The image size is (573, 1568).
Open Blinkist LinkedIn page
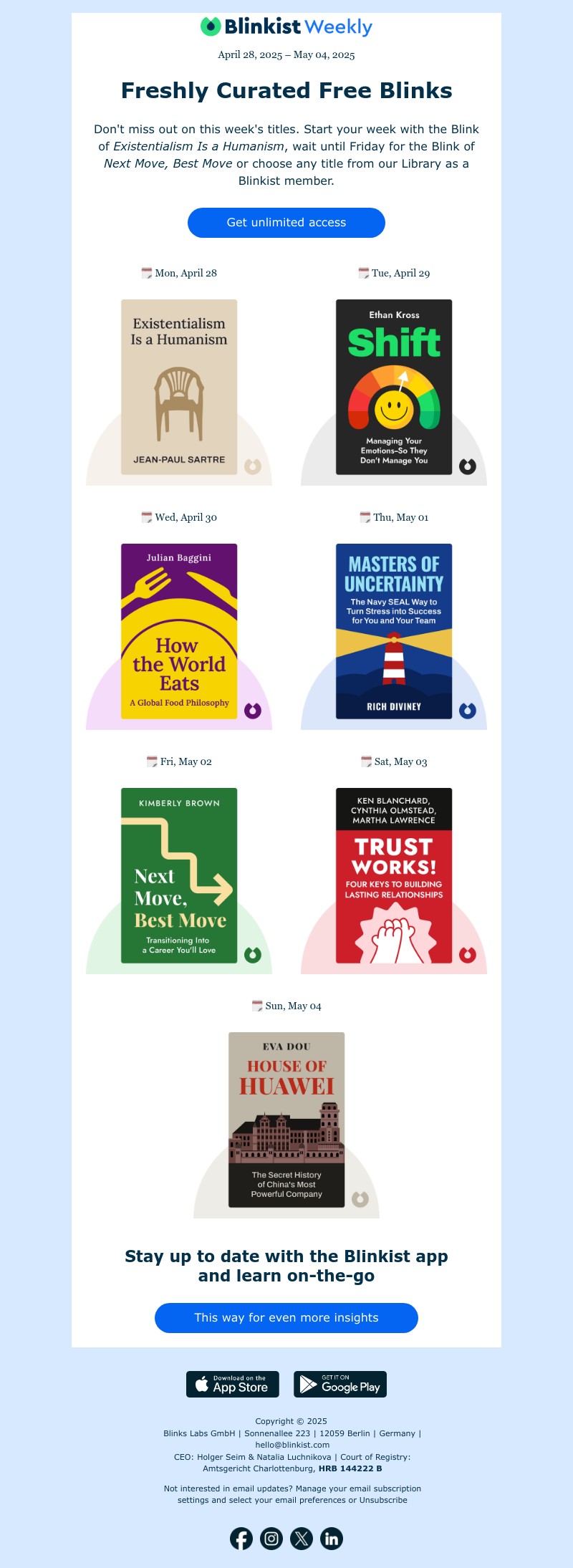(x=332, y=1538)
